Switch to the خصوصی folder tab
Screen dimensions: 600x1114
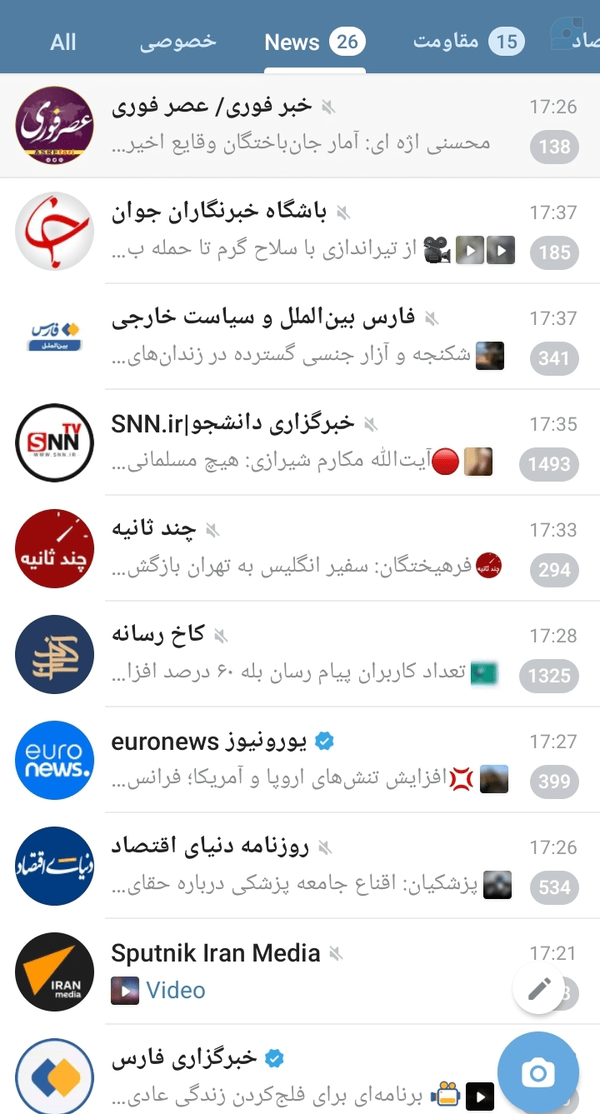click(x=177, y=42)
